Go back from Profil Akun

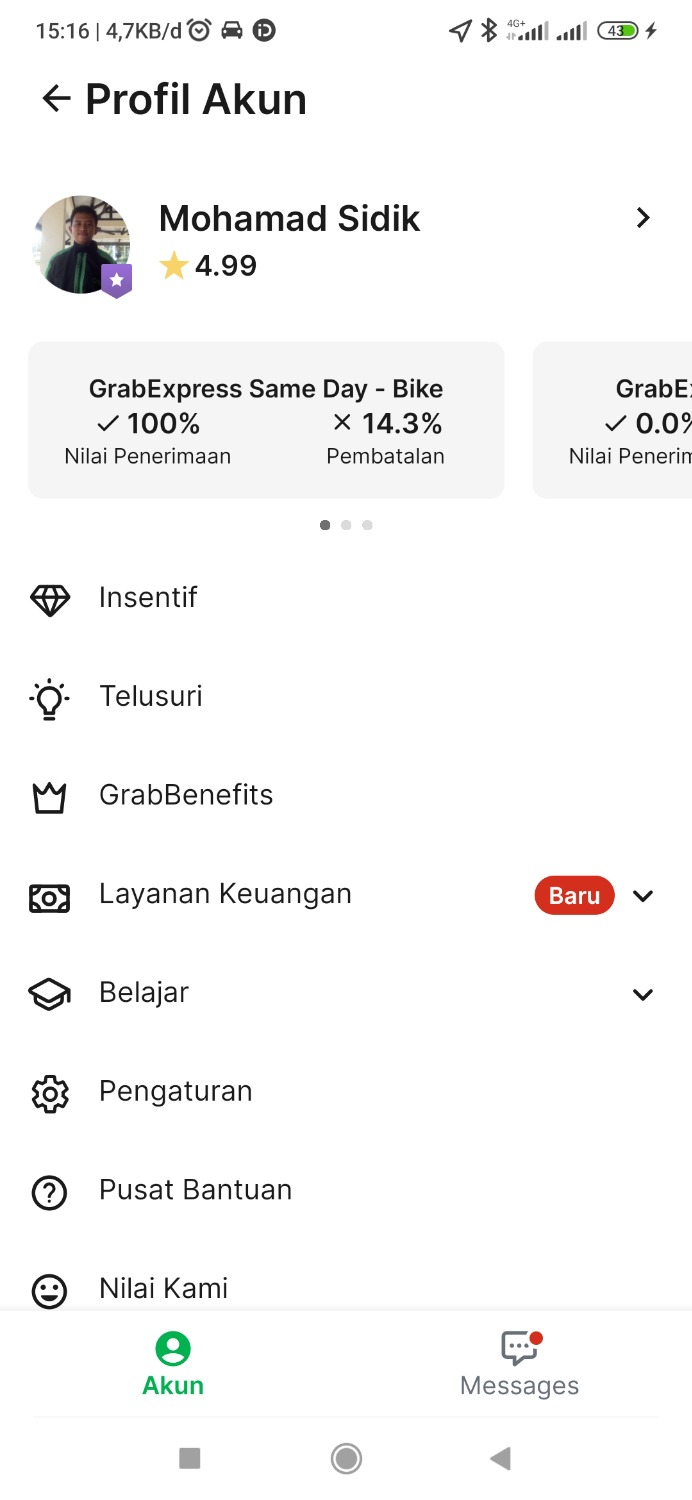[x=56, y=98]
